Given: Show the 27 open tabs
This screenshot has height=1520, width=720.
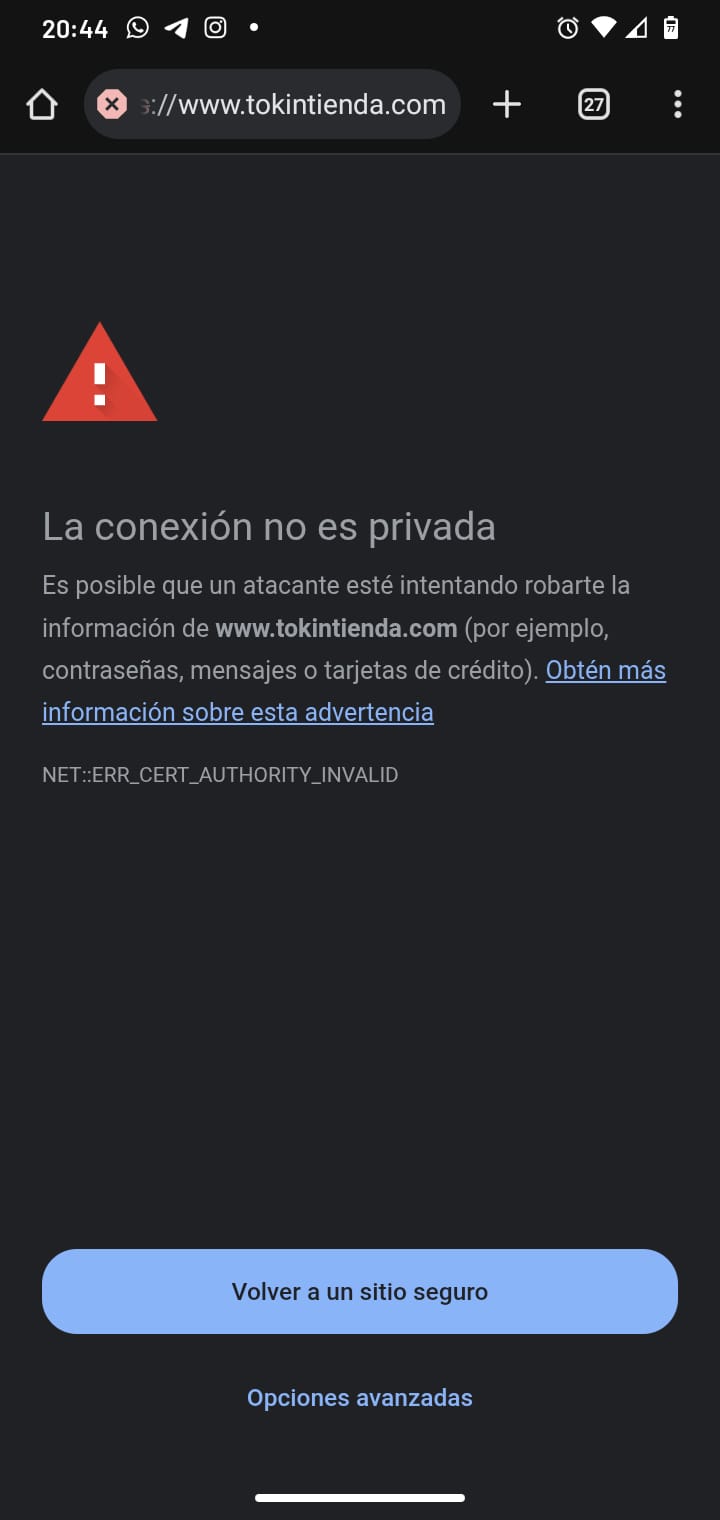Looking at the screenshot, I should point(594,104).
